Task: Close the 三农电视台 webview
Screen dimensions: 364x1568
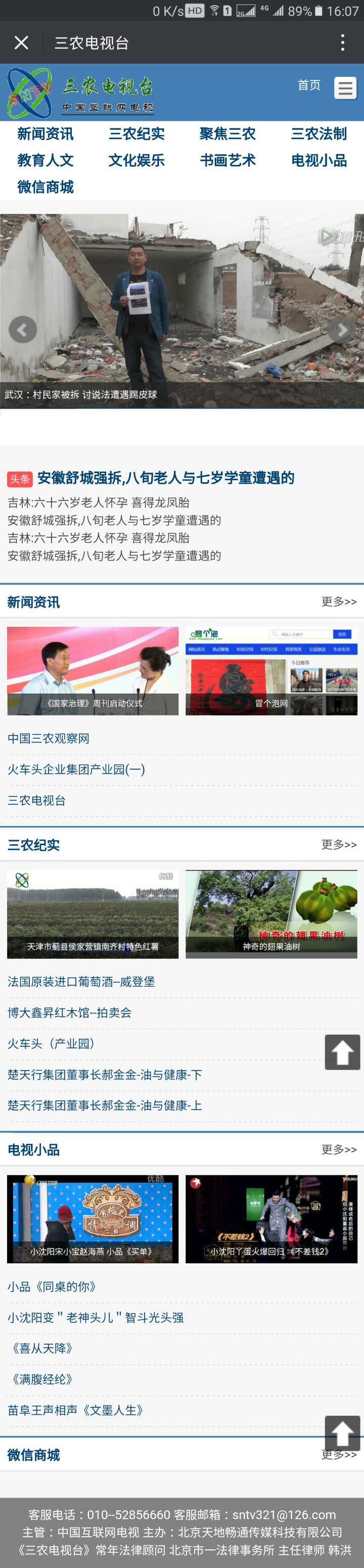Action: point(21,42)
